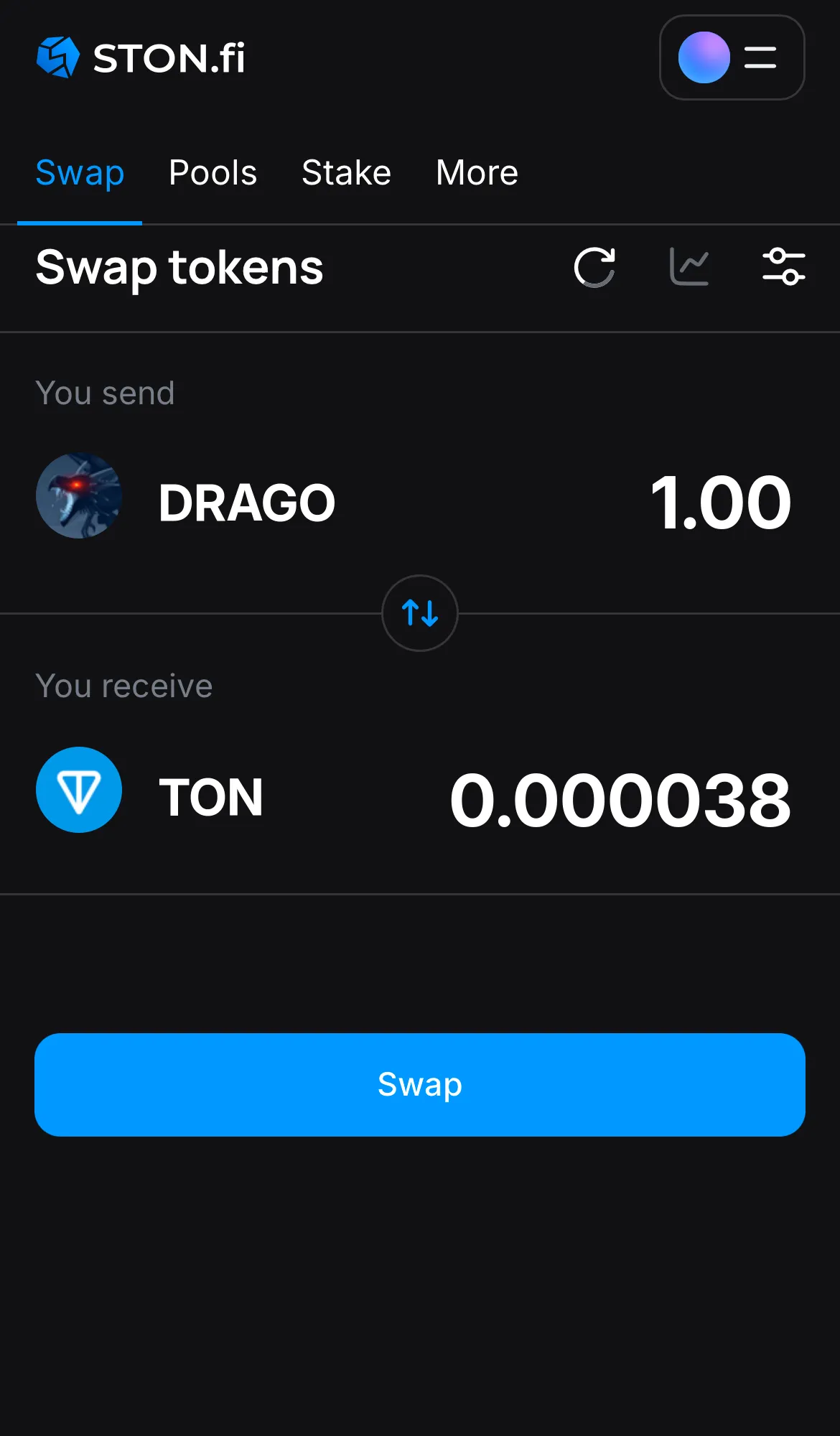The height and width of the screenshot is (1436, 840).
Task: Click the wallet avatar circle in the header
Action: 704,57
